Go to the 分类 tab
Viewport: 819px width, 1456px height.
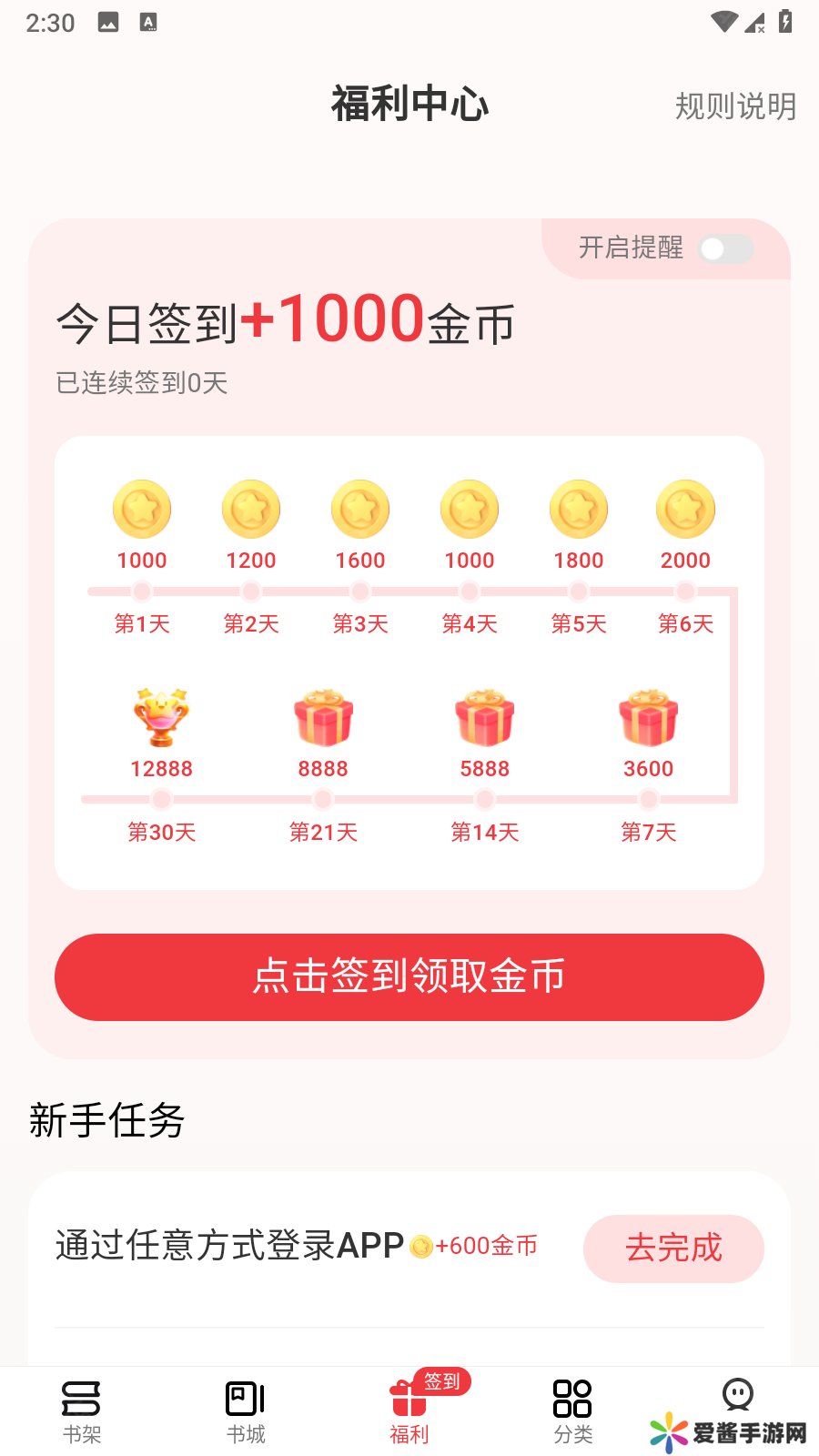click(x=573, y=1410)
